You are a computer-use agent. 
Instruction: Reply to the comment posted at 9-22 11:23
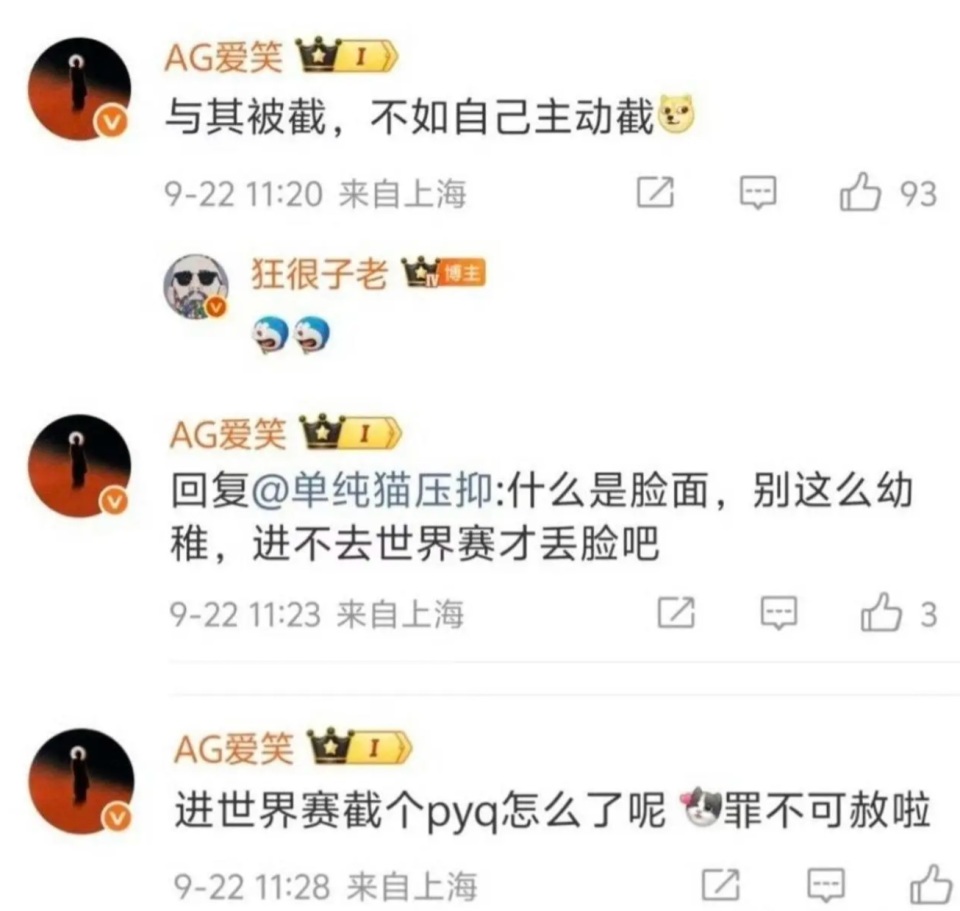(778, 613)
